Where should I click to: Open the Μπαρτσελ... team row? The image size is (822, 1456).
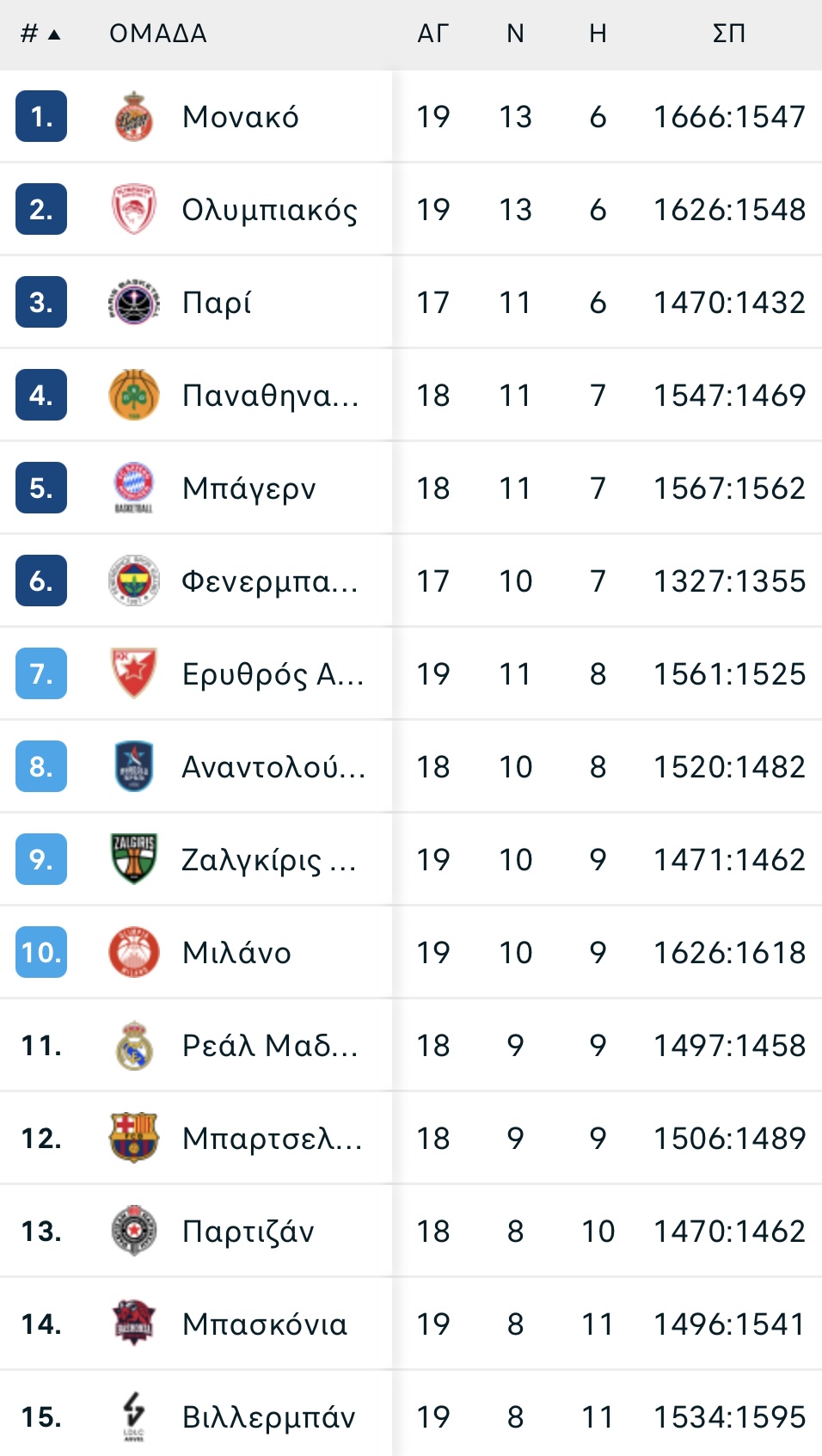(411, 1138)
